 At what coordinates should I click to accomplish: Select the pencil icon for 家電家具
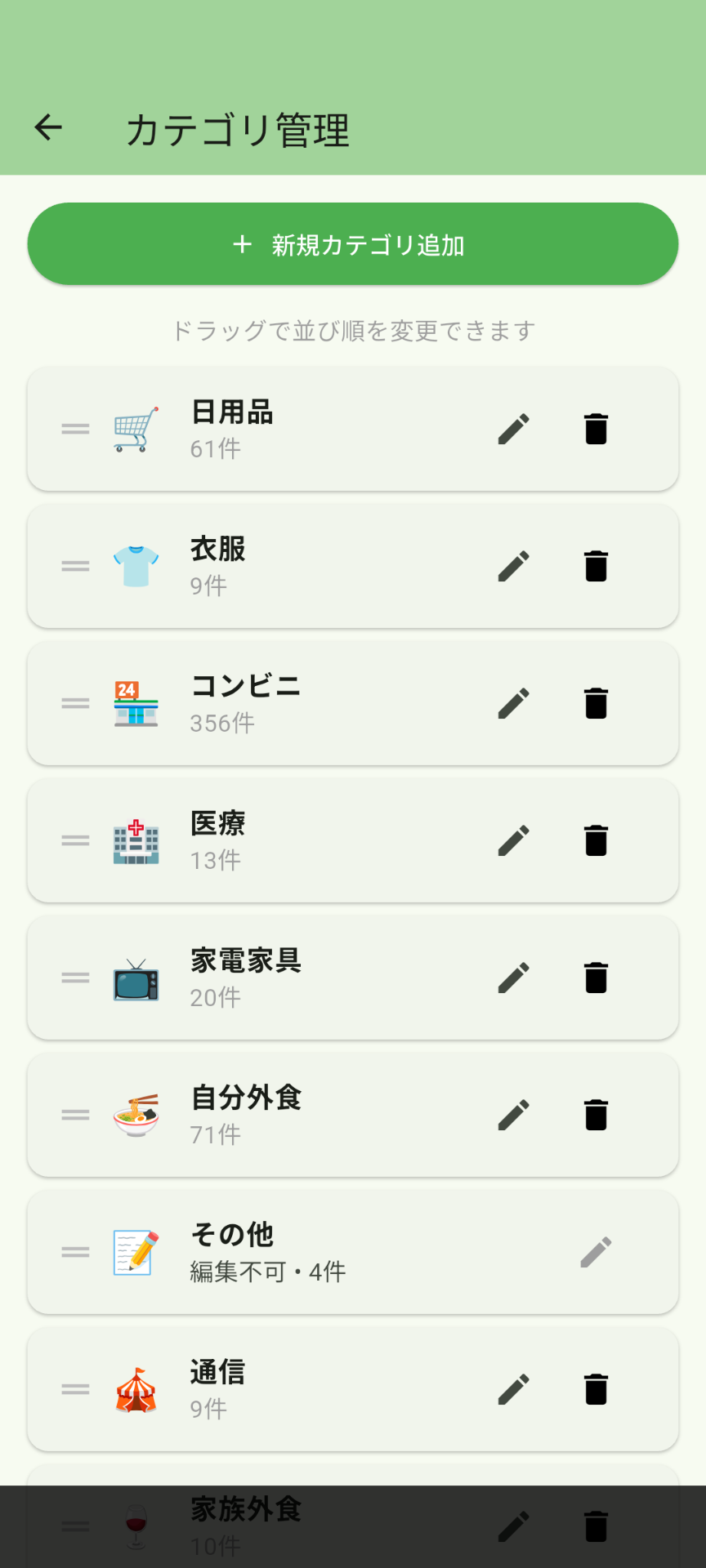[512, 978]
